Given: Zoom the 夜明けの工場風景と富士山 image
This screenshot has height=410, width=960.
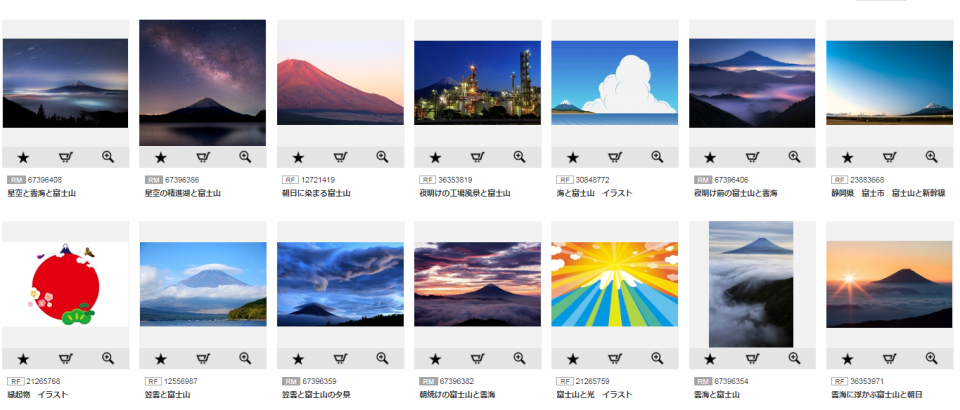Looking at the screenshot, I should 520,157.
